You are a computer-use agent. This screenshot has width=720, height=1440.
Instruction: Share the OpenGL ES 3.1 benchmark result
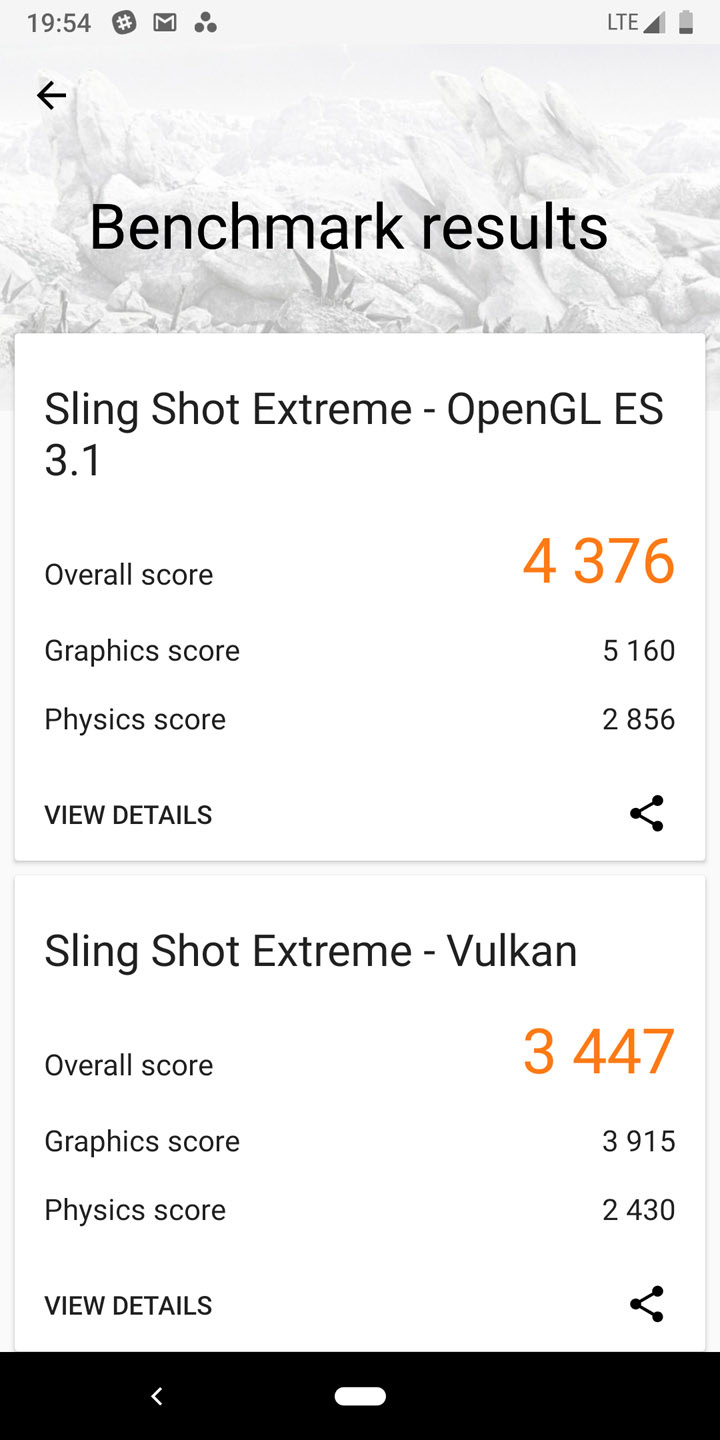646,813
